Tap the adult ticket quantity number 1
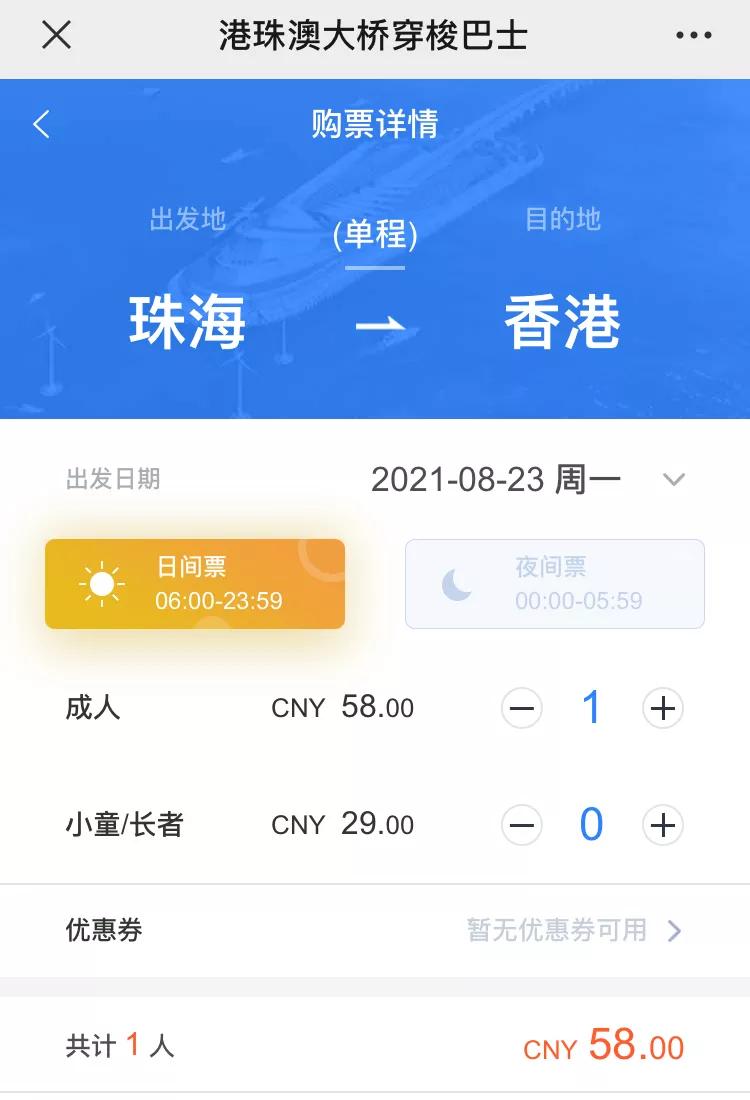Viewport: 750px width, 1100px height. (592, 708)
